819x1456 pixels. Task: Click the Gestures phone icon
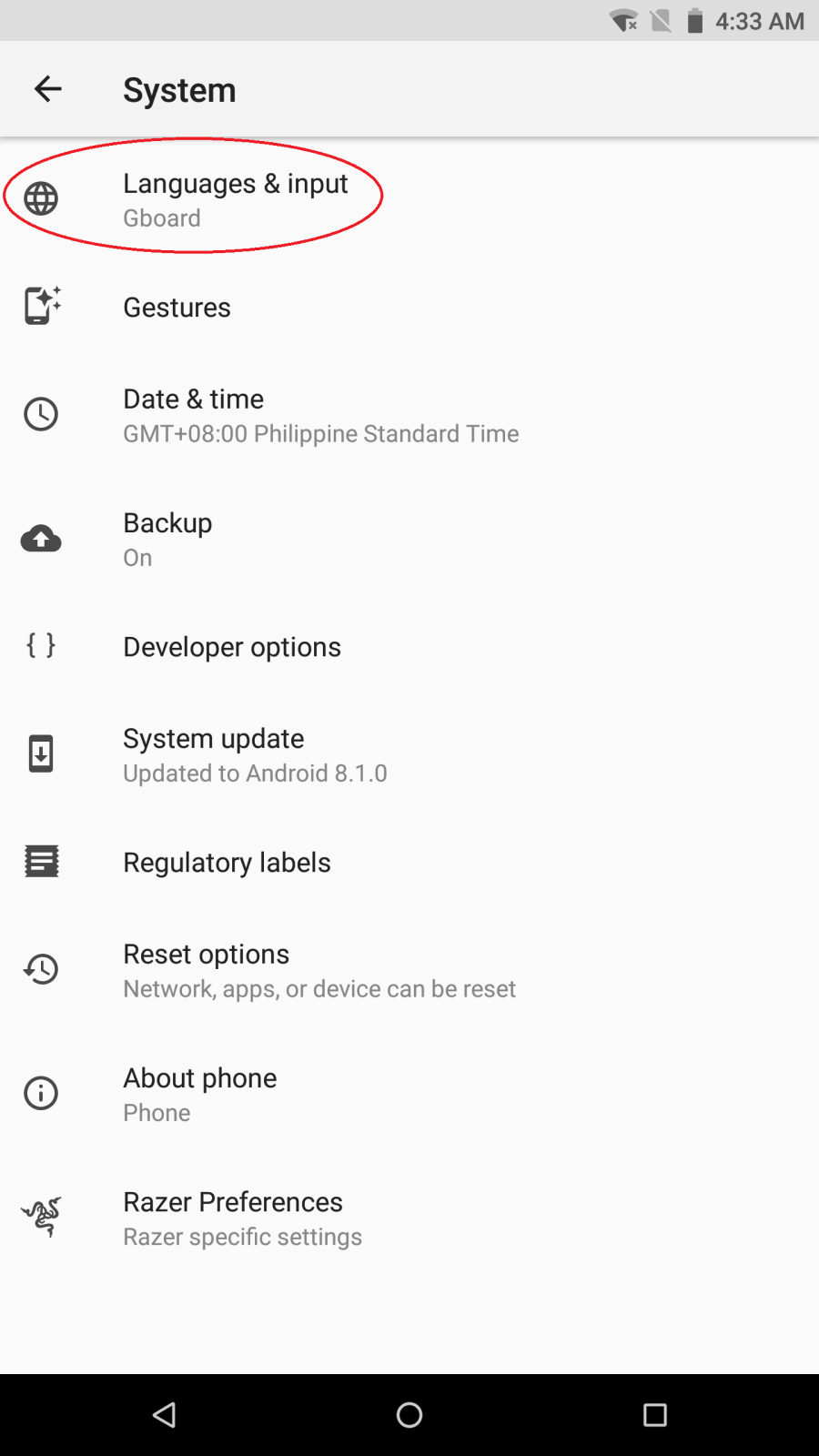point(41,307)
